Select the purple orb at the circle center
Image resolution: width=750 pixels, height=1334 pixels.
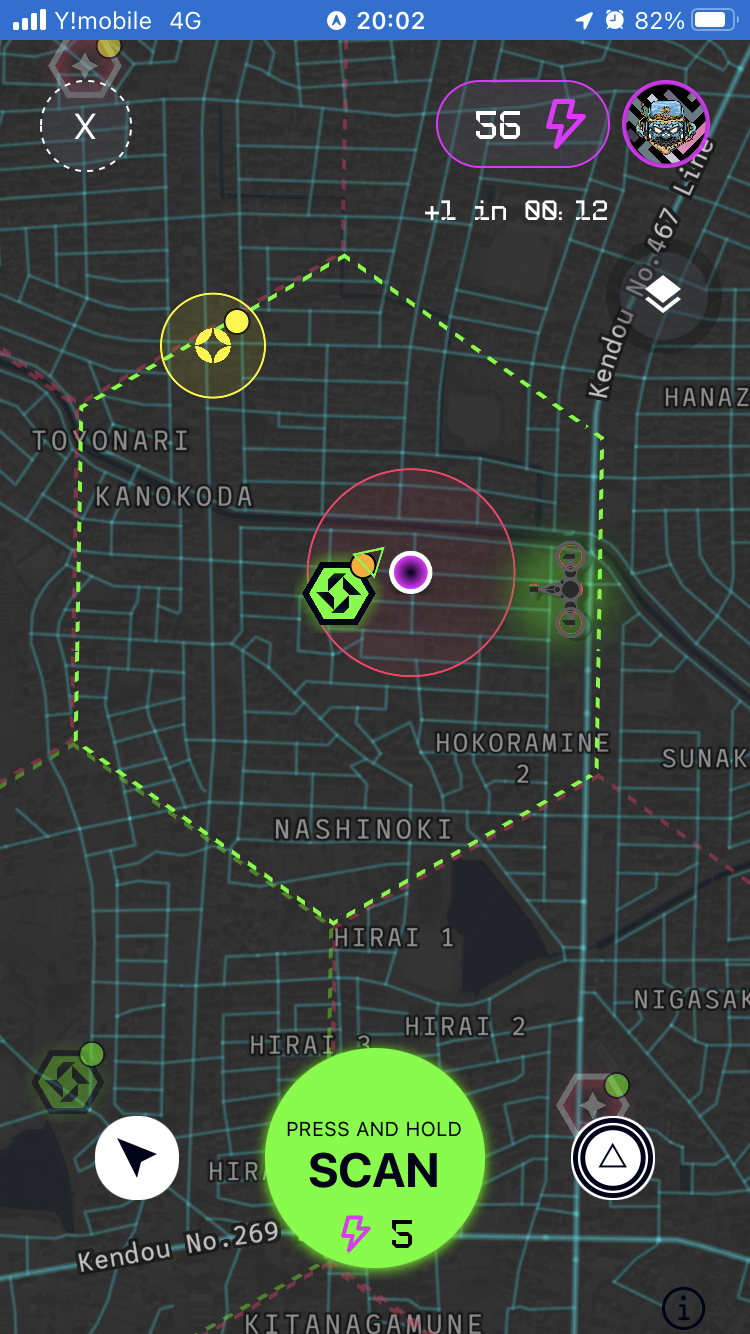410,573
